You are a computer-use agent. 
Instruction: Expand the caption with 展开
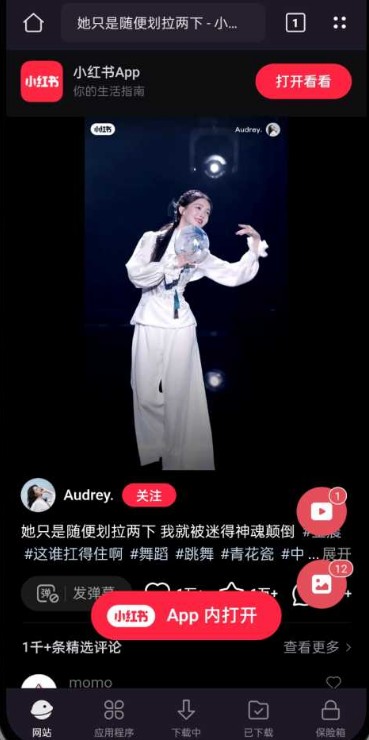coord(337,554)
